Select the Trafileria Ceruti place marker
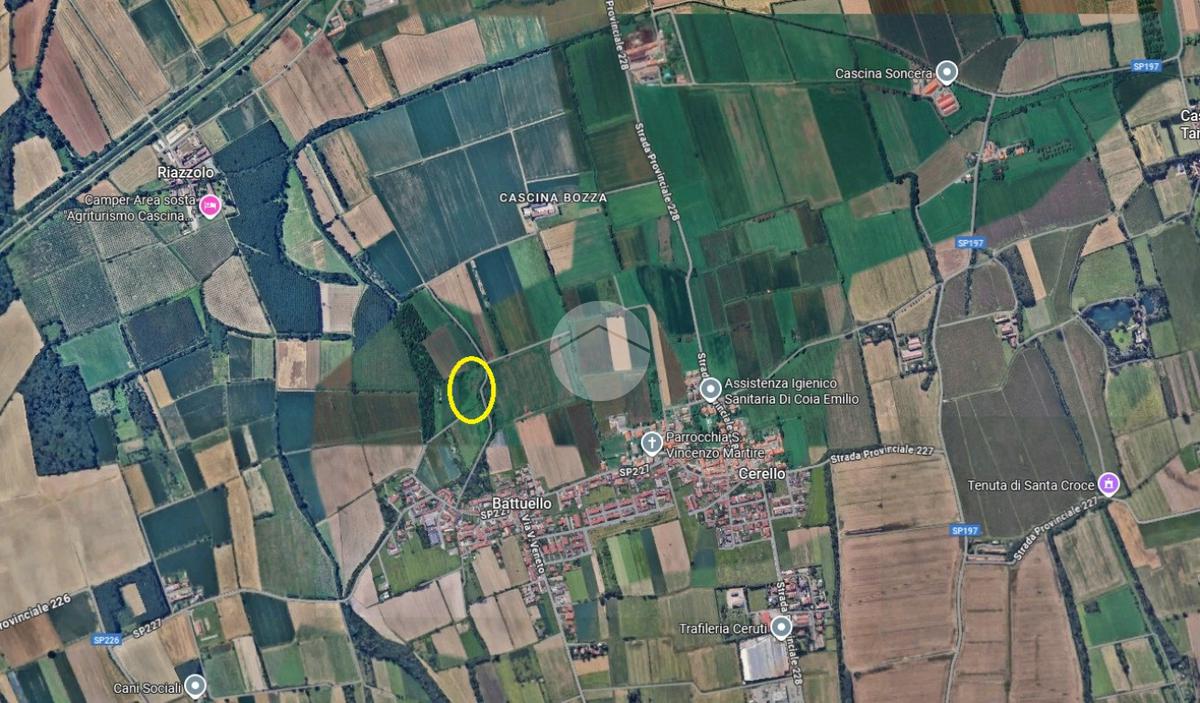Screen dimensions: 1200x703 780,627
